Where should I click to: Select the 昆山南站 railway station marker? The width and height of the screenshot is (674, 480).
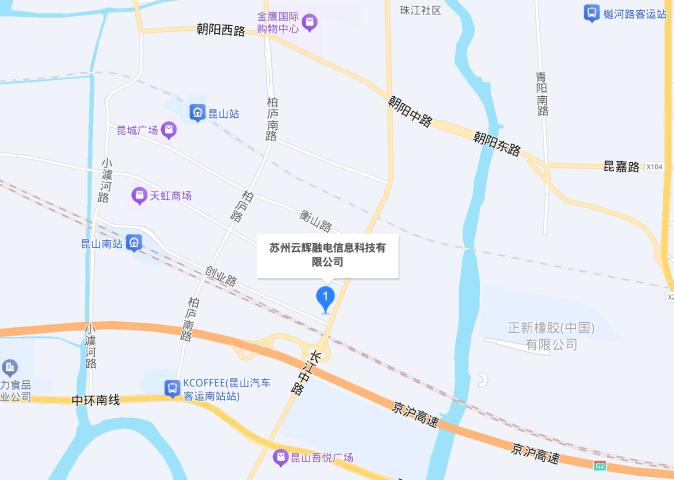pos(134,242)
